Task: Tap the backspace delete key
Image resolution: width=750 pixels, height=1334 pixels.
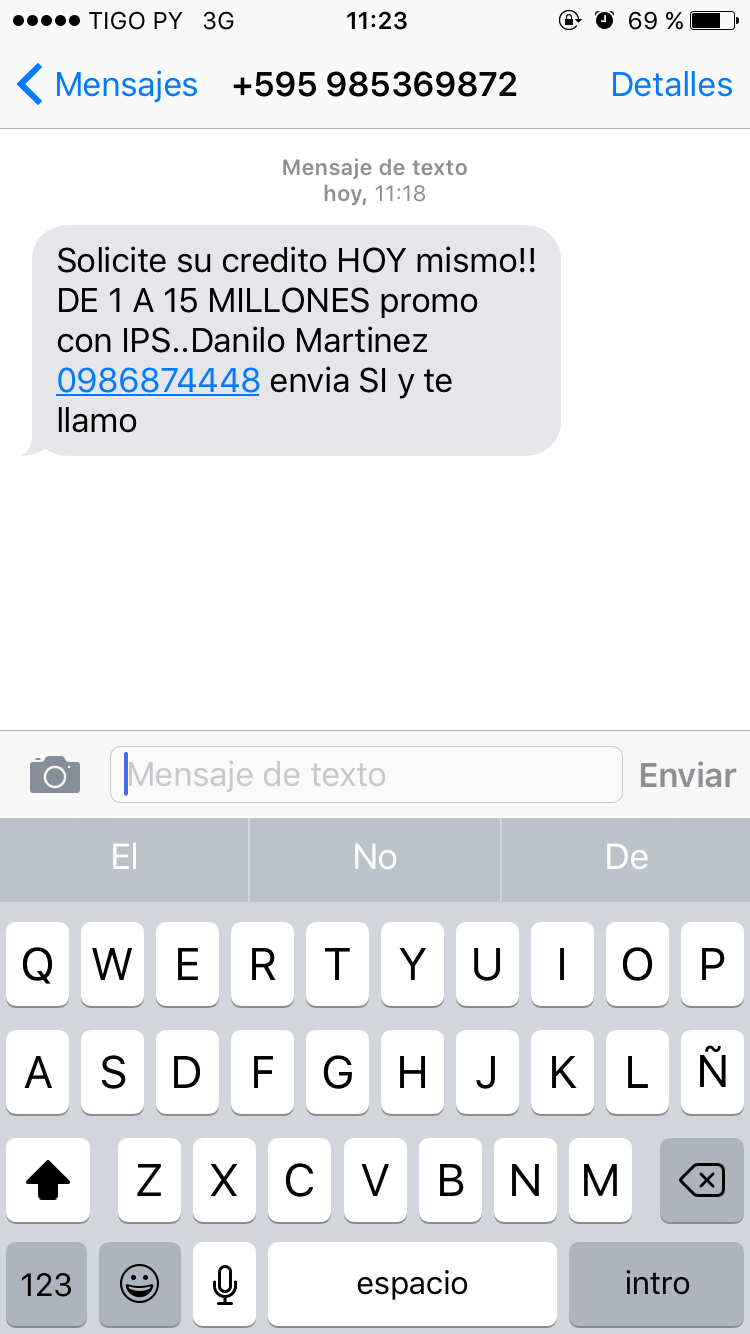Action: 701,1182
